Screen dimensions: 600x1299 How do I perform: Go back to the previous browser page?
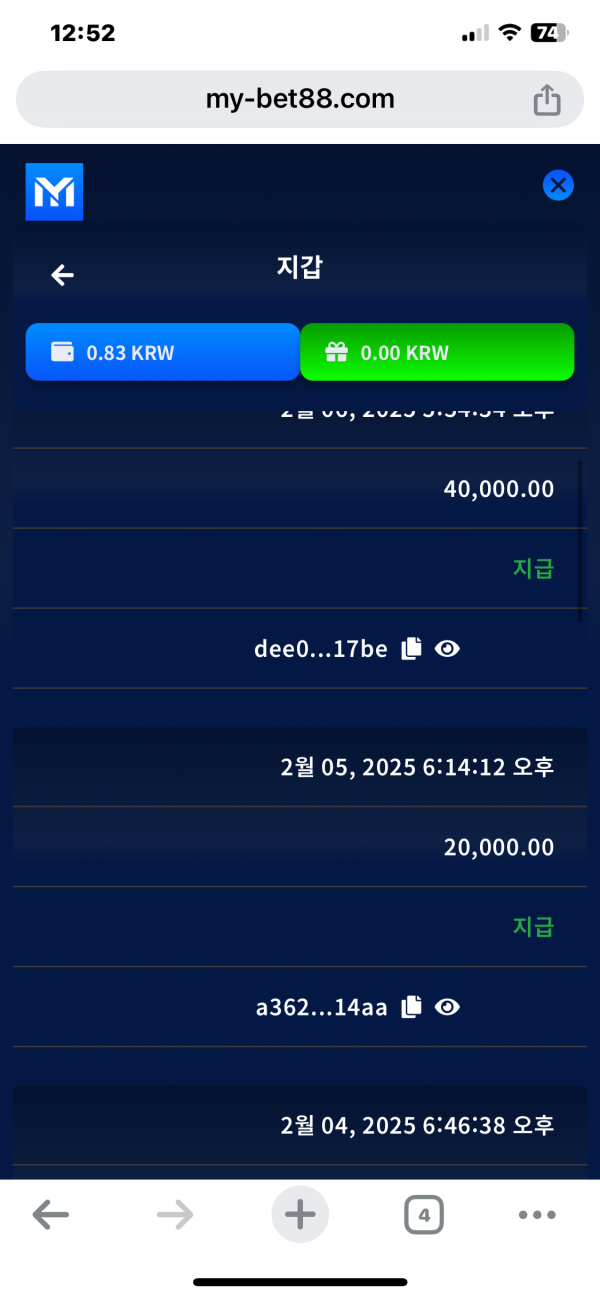pos(50,1215)
